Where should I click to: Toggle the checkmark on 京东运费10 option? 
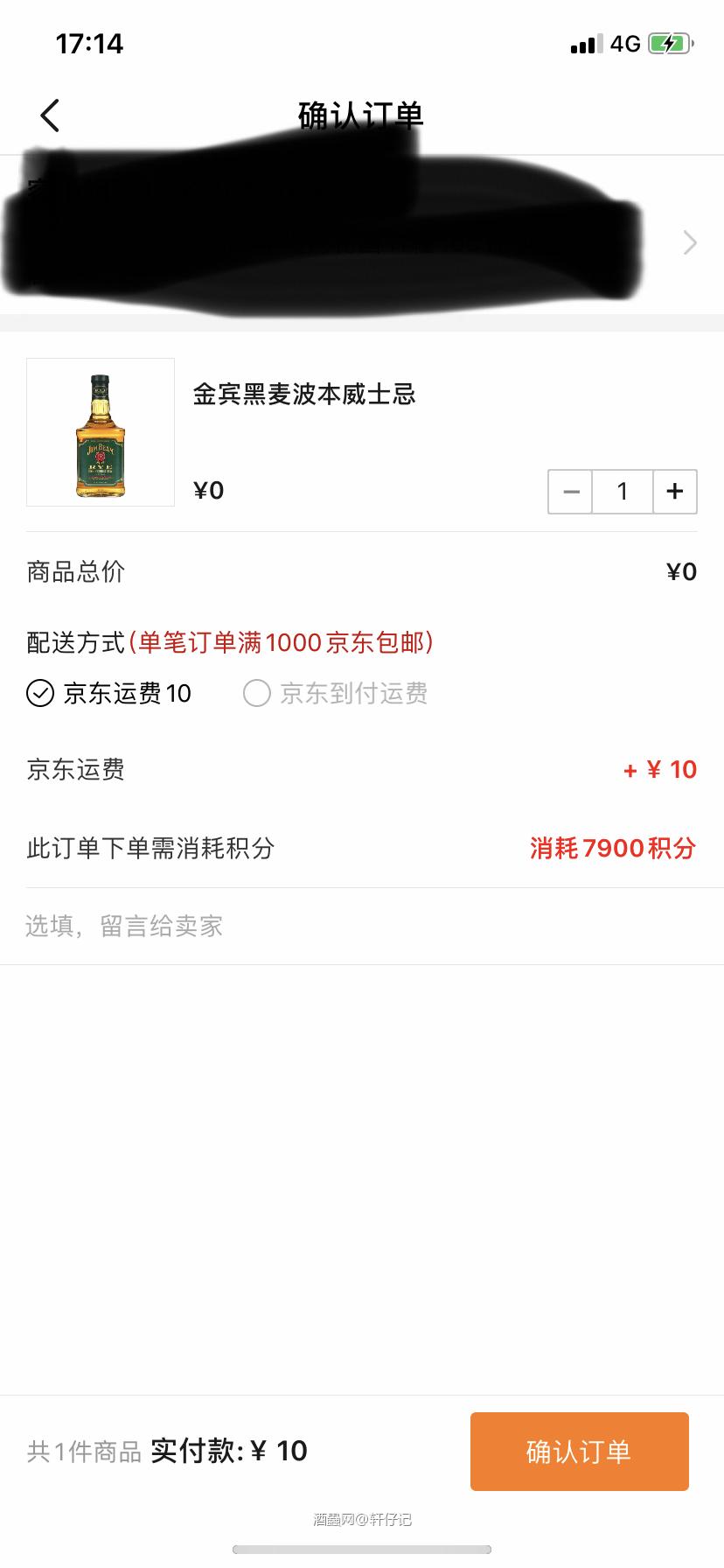click(38, 693)
